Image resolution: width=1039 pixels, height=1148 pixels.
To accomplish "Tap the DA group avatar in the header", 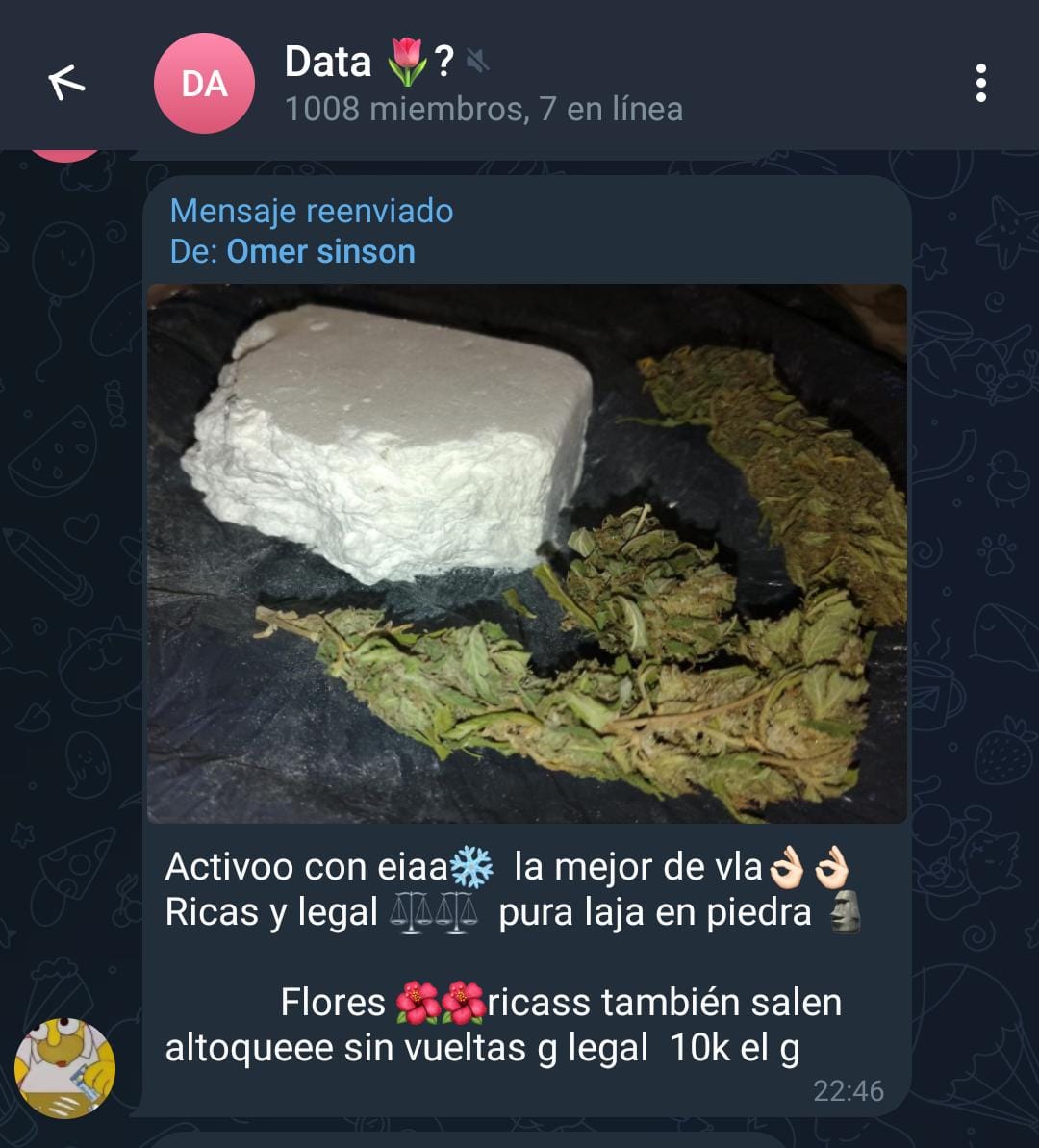I will (x=204, y=84).
